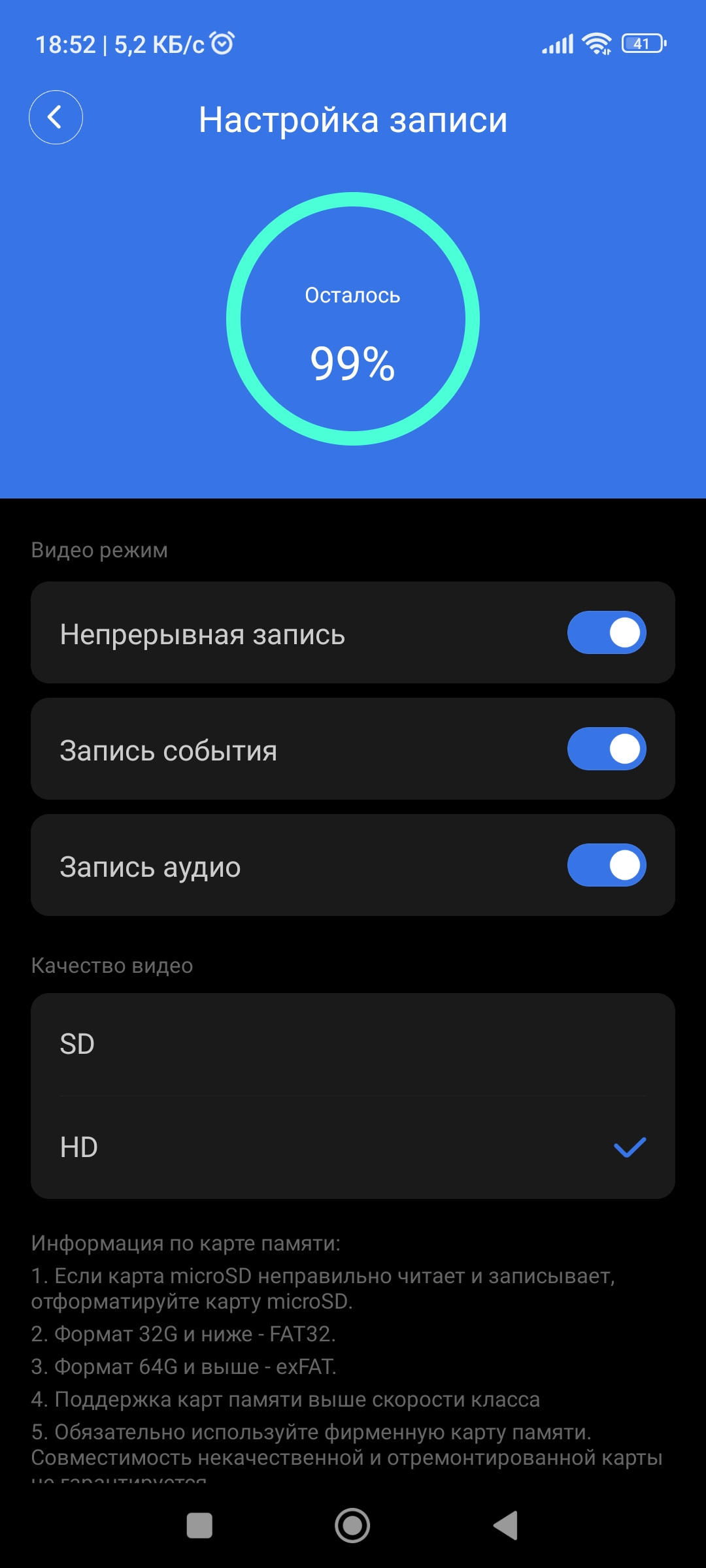
Task: Open recent apps with square button
Action: (x=199, y=1526)
